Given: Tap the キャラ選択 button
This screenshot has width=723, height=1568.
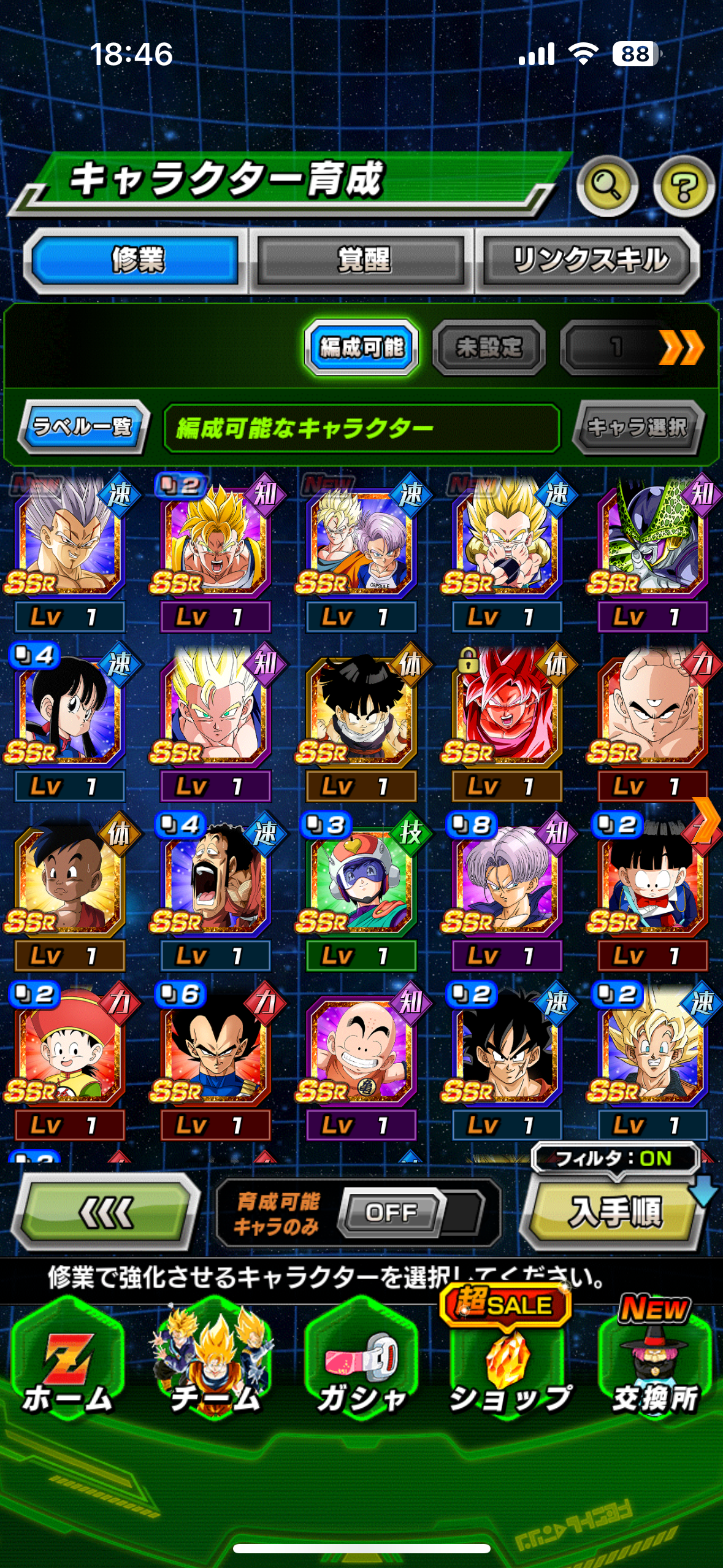Looking at the screenshot, I should 637,426.
